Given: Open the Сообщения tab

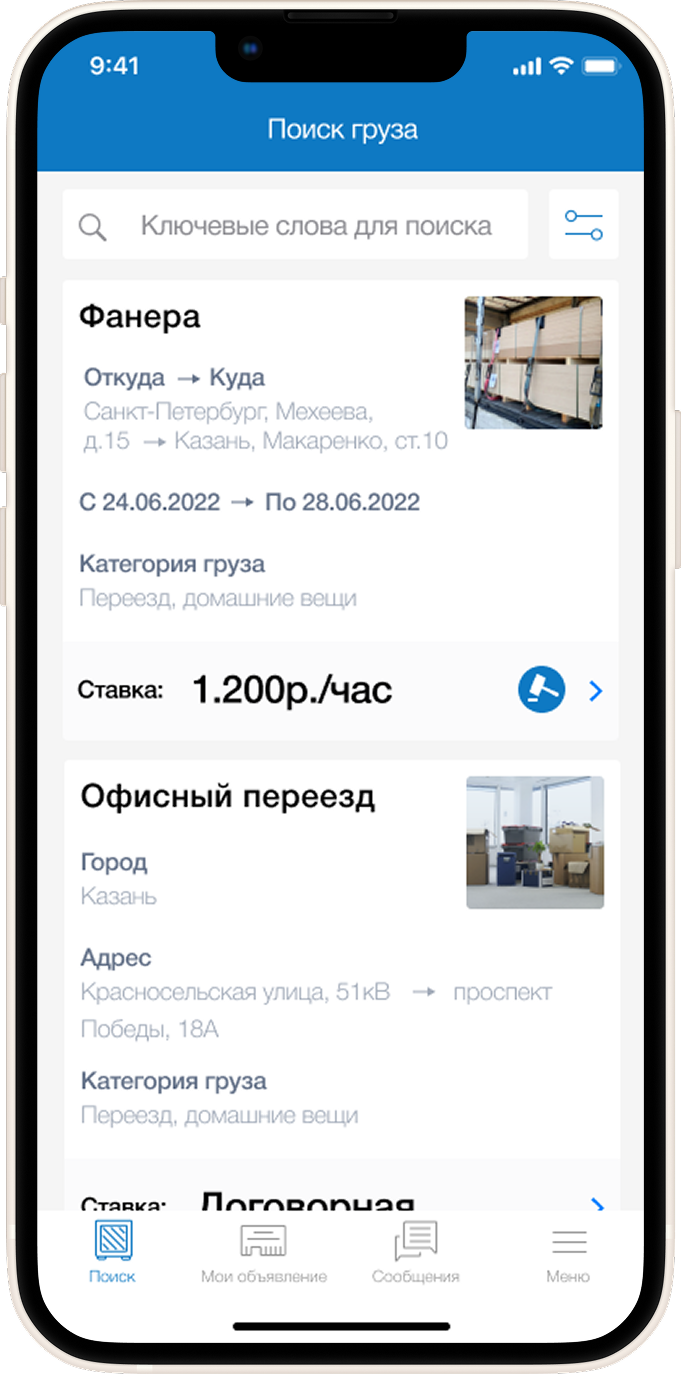Looking at the screenshot, I should pyautogui.click(x=416, y=1251).
